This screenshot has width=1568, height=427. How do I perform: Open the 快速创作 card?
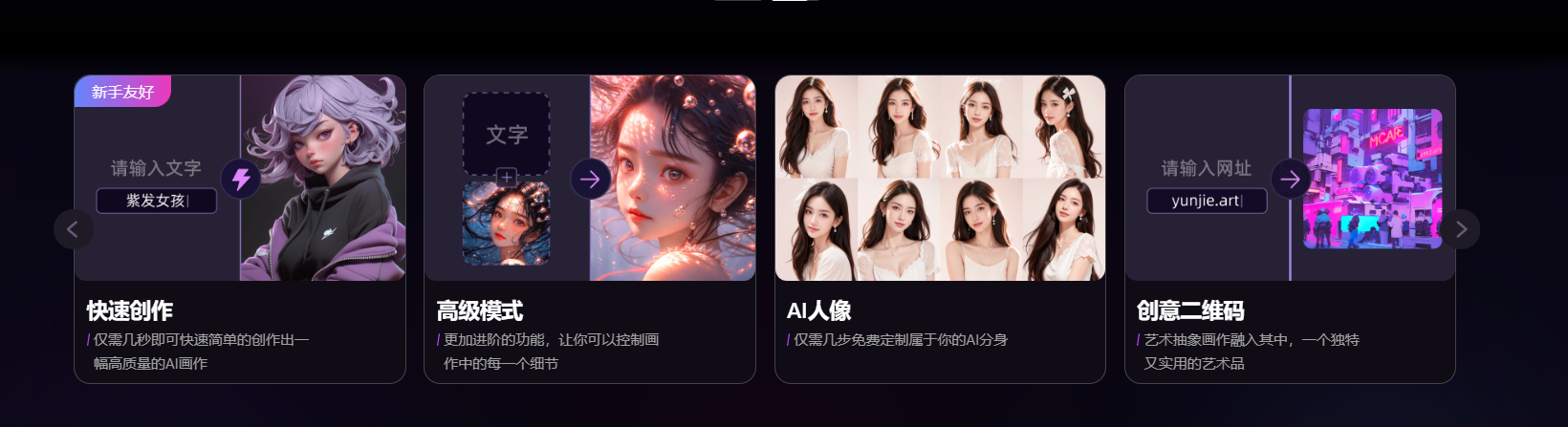click(240, 229)
